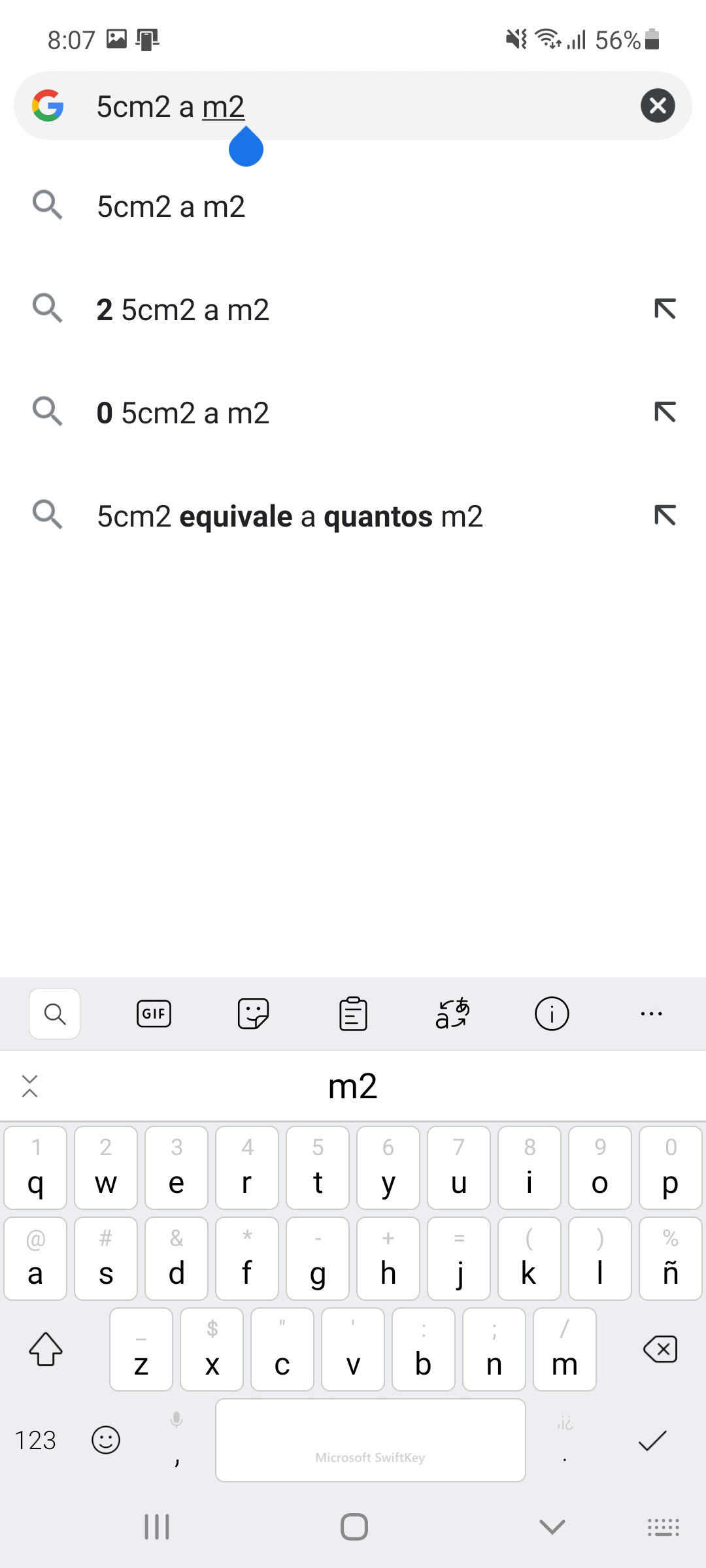Image resolution: width=706 pixels, height=1568 pixels.
Task: Open suggestion "5cm2 equivale a quantos m2"
Action: pyautogui.click(x=353, y=516)
